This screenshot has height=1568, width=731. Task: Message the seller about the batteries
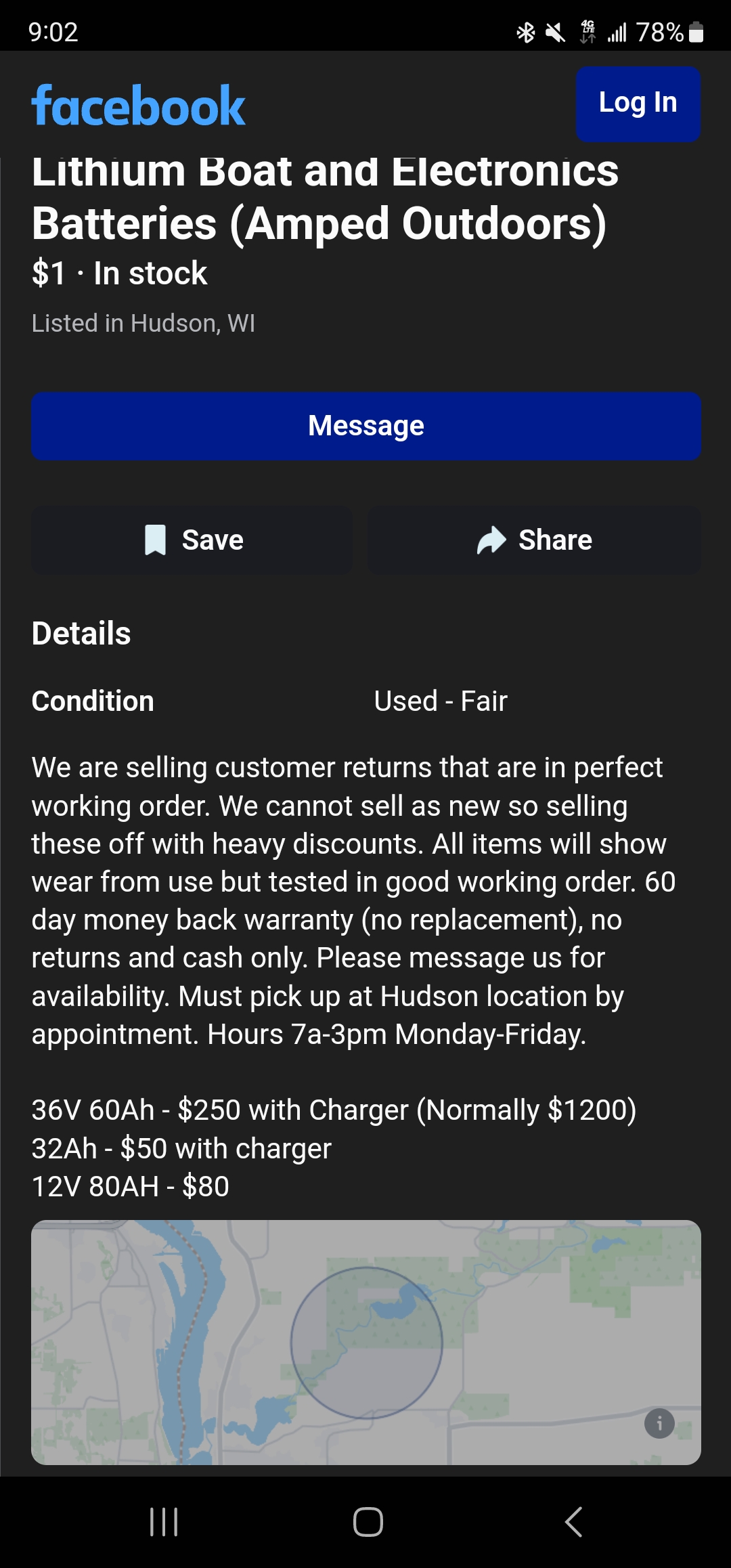coord(366,426)
